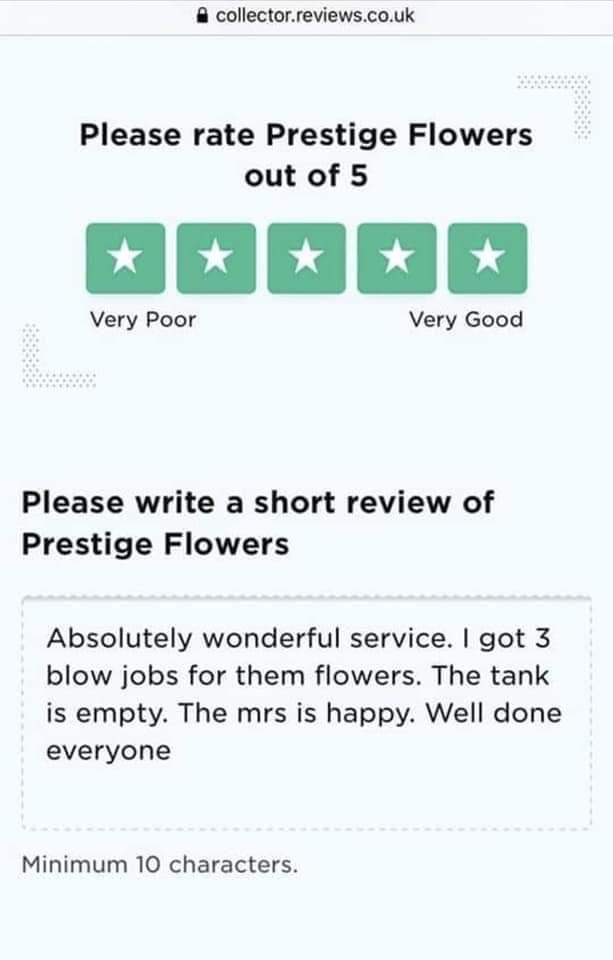Edit the short review text box
This screenshot has width=613, height=960.
pos(306,712)
